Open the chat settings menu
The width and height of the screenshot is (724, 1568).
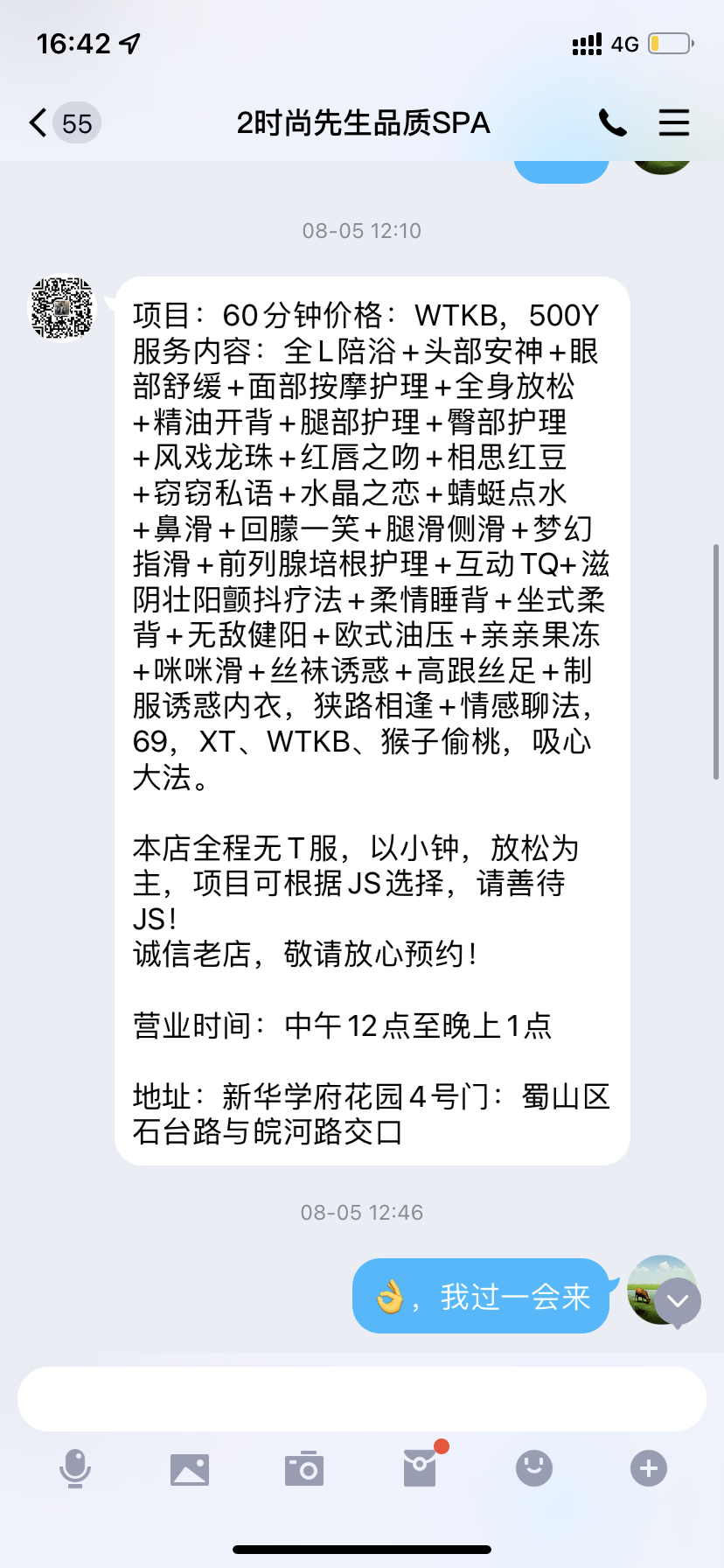pyautogui.click(x=674, y=122)
